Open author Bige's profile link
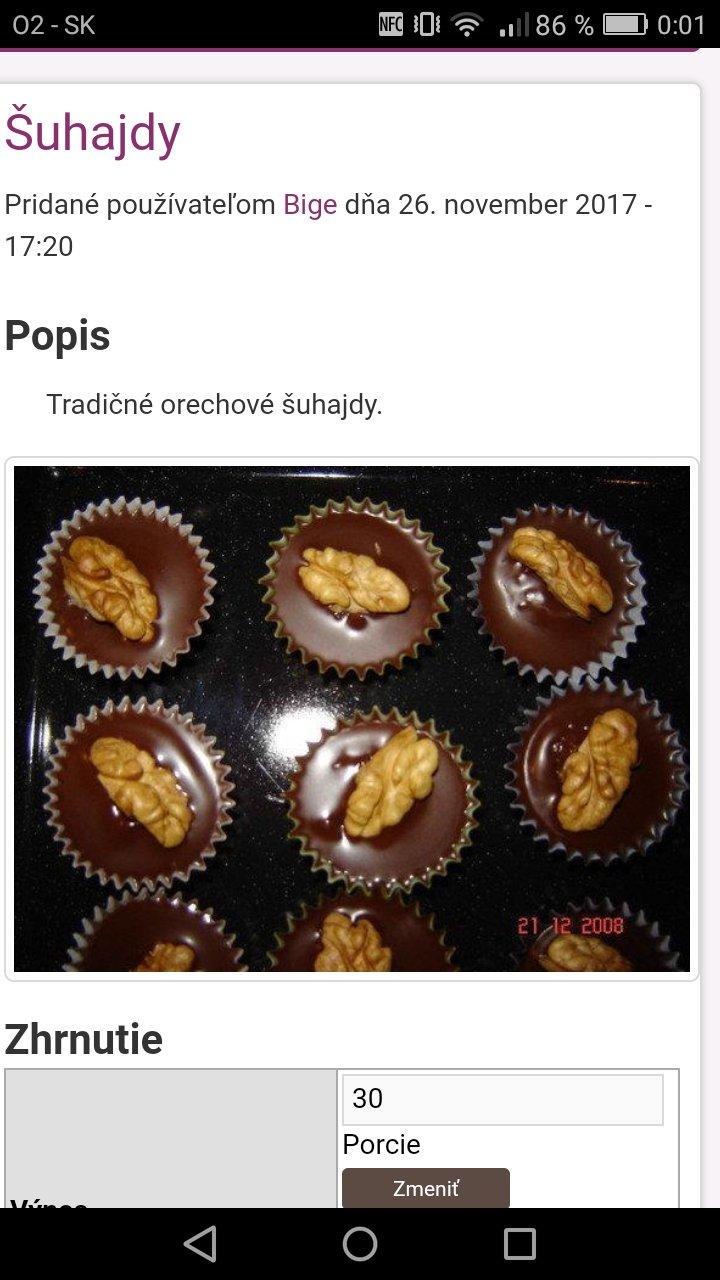The width and height of the screenshot is (720, 1280). 310,204
